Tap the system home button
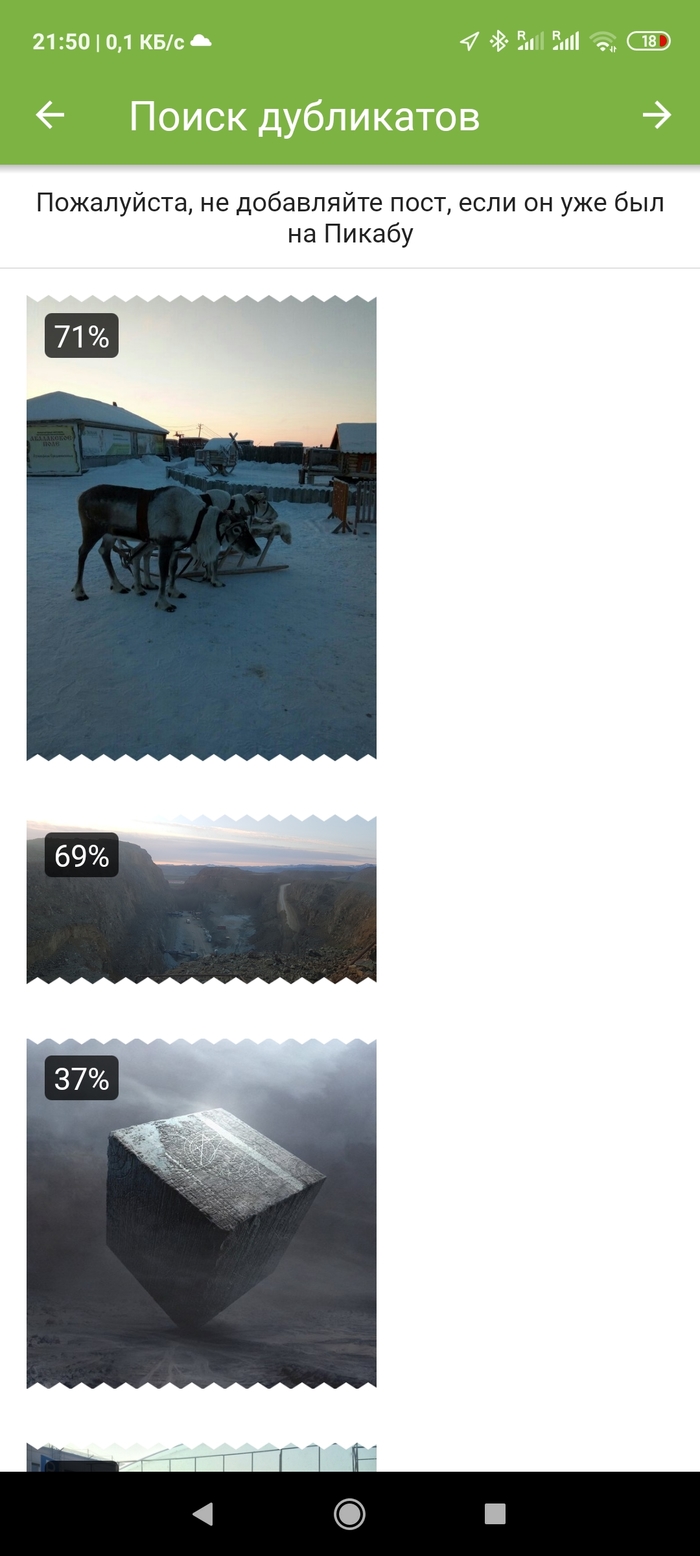The width and height of the screenshot is (700, 1556). pos(349,1514)
